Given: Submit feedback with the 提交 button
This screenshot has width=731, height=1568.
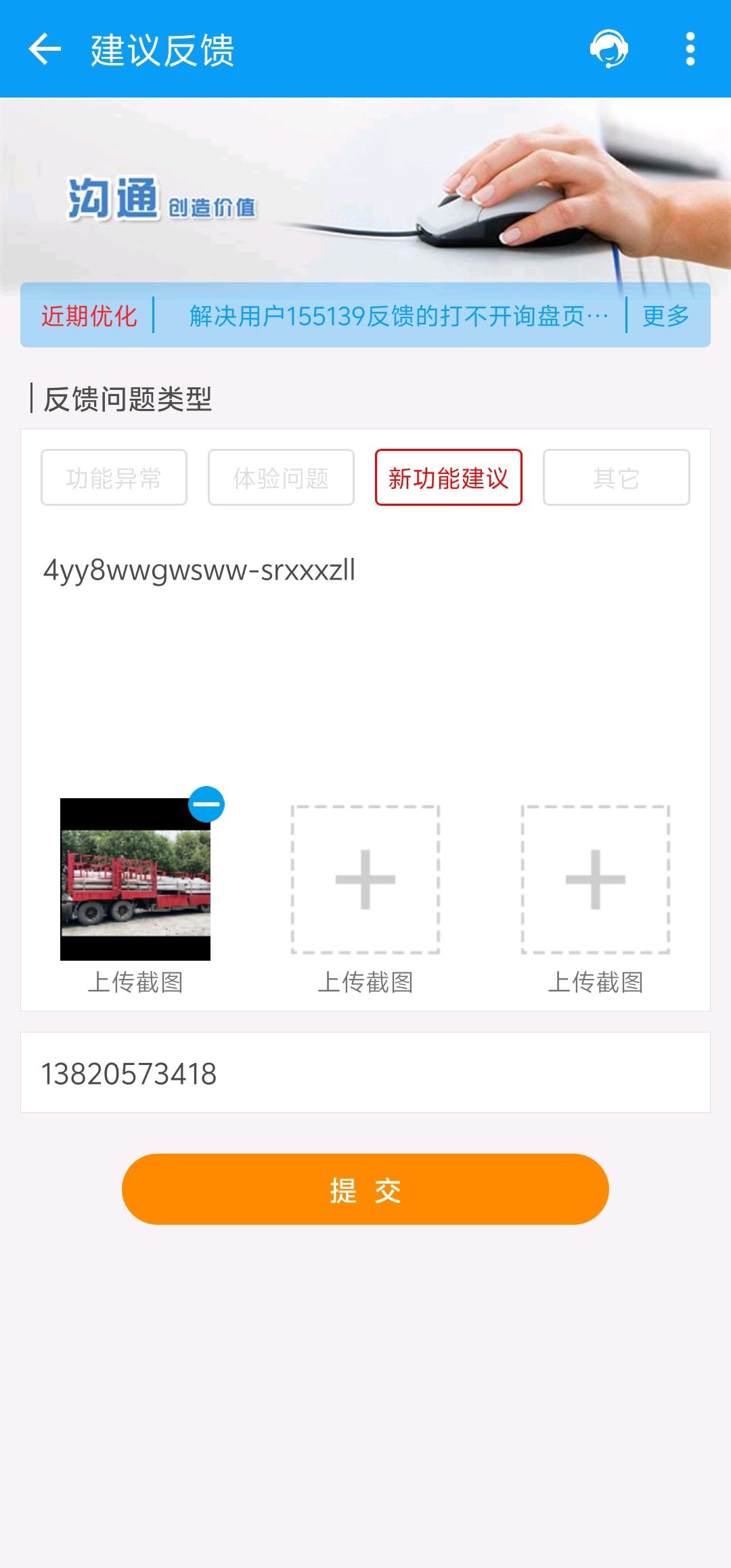Looking at the screenshot, I should point(365,1190).
